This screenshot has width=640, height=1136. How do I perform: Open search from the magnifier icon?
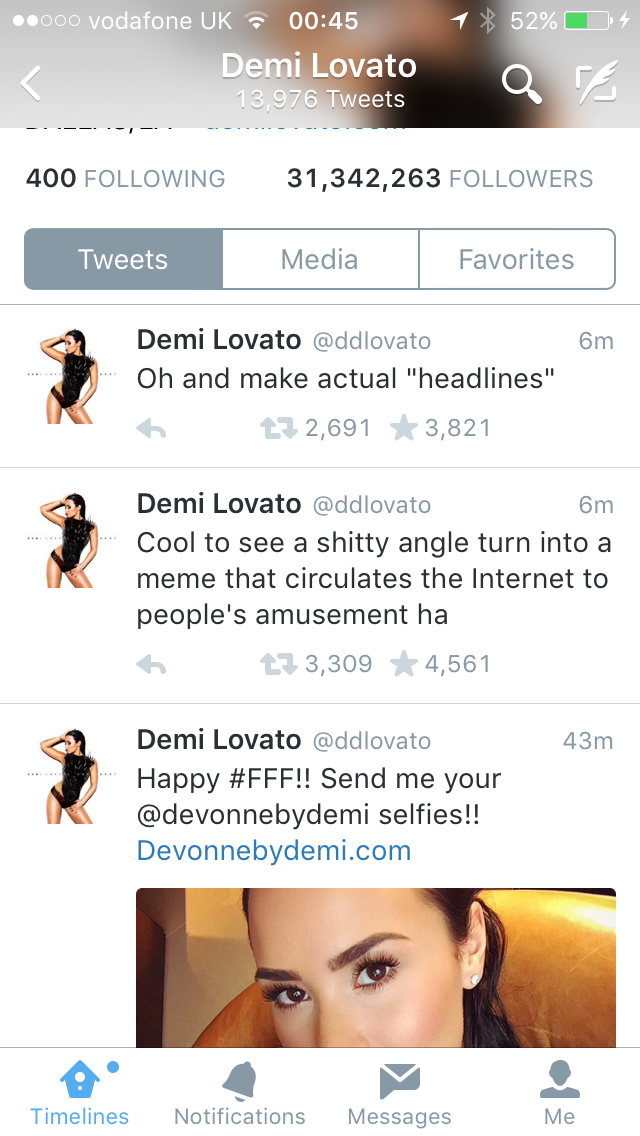click(x=521, y=83)
